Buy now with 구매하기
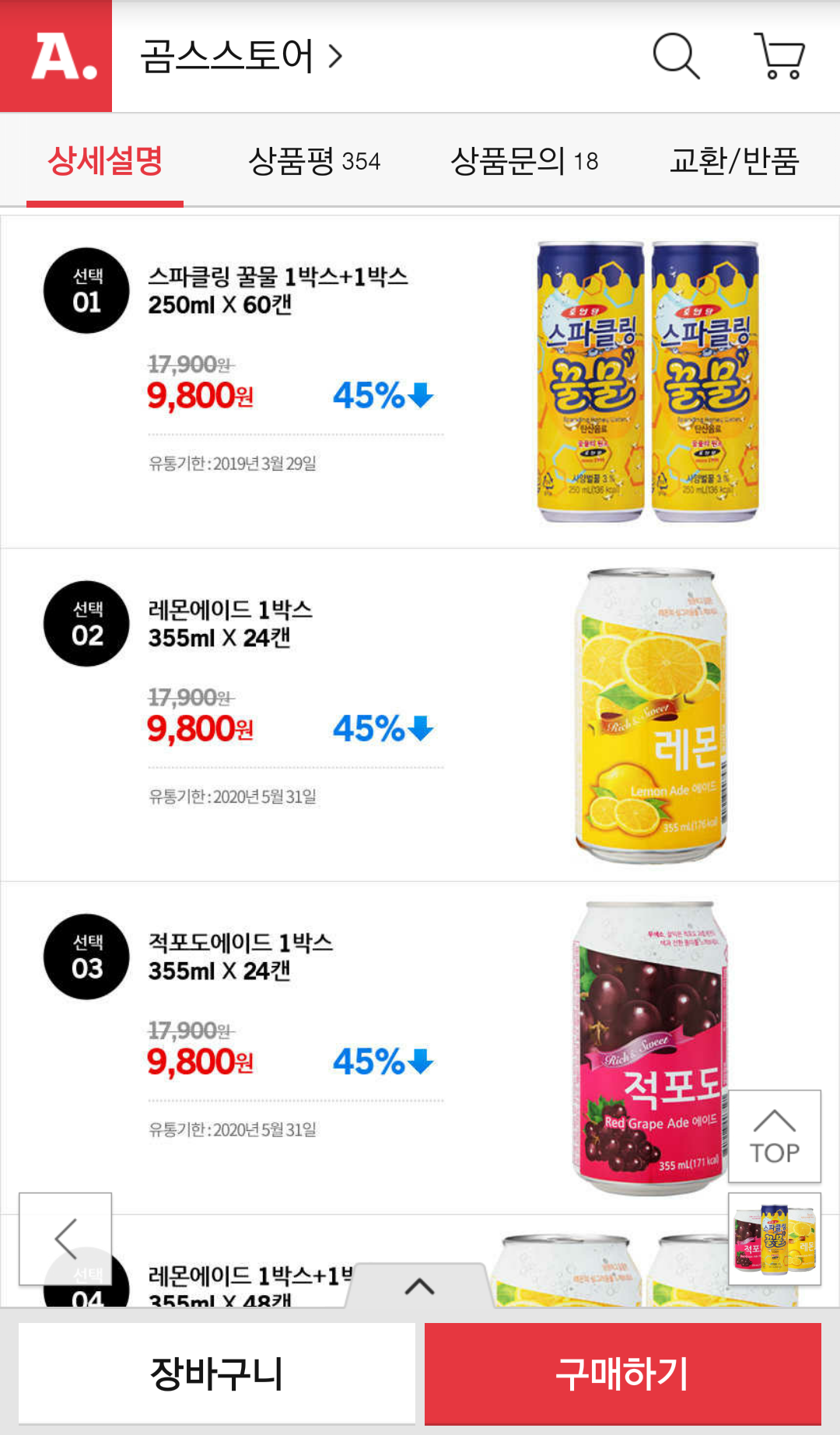Image resolution: width=840 pixels, height=1435 pixels. pyautogui.click(x=622, y=1374)
